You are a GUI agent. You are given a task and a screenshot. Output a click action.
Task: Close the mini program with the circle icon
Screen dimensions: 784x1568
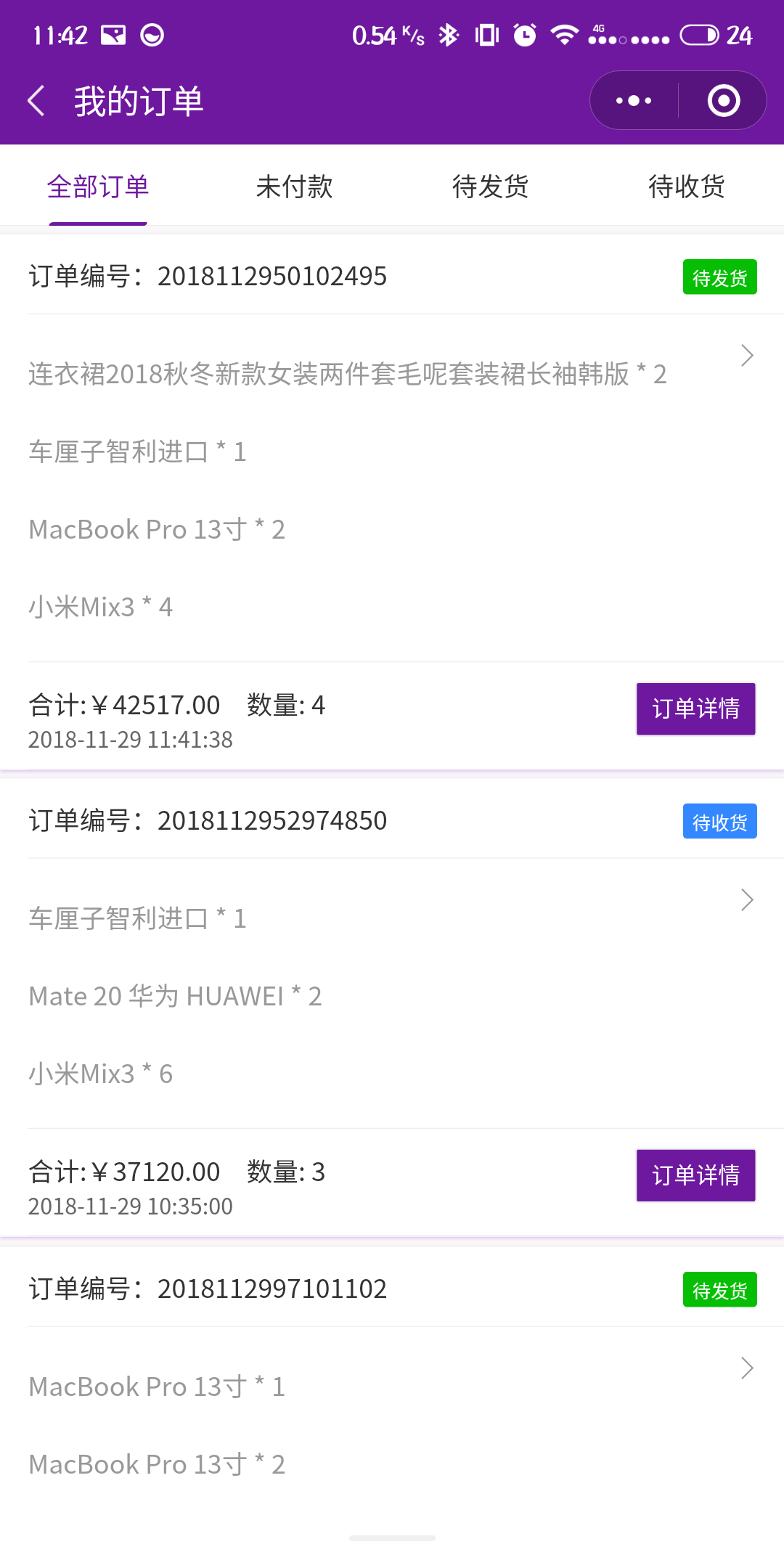pos(724,100)
